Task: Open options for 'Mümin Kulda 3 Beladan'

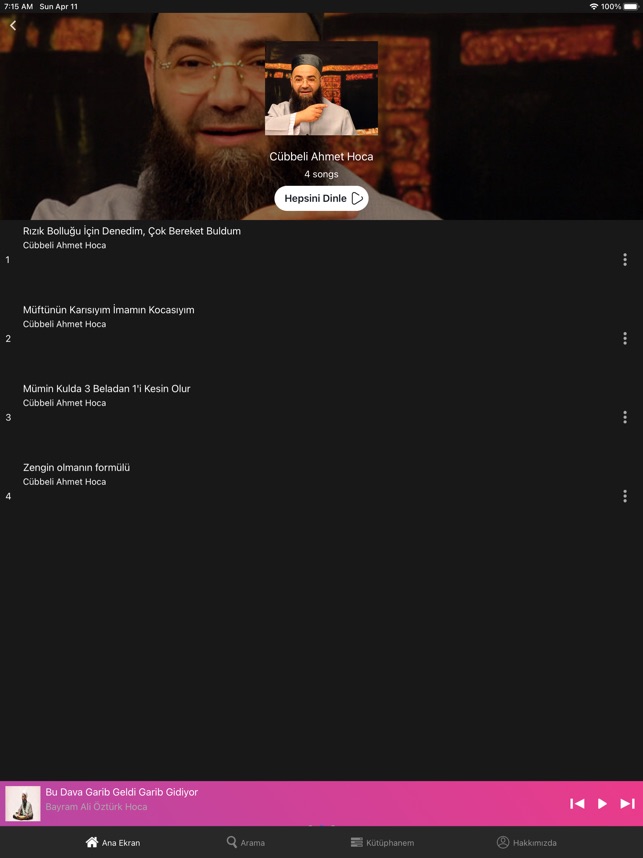Action: tap(625, 417)
